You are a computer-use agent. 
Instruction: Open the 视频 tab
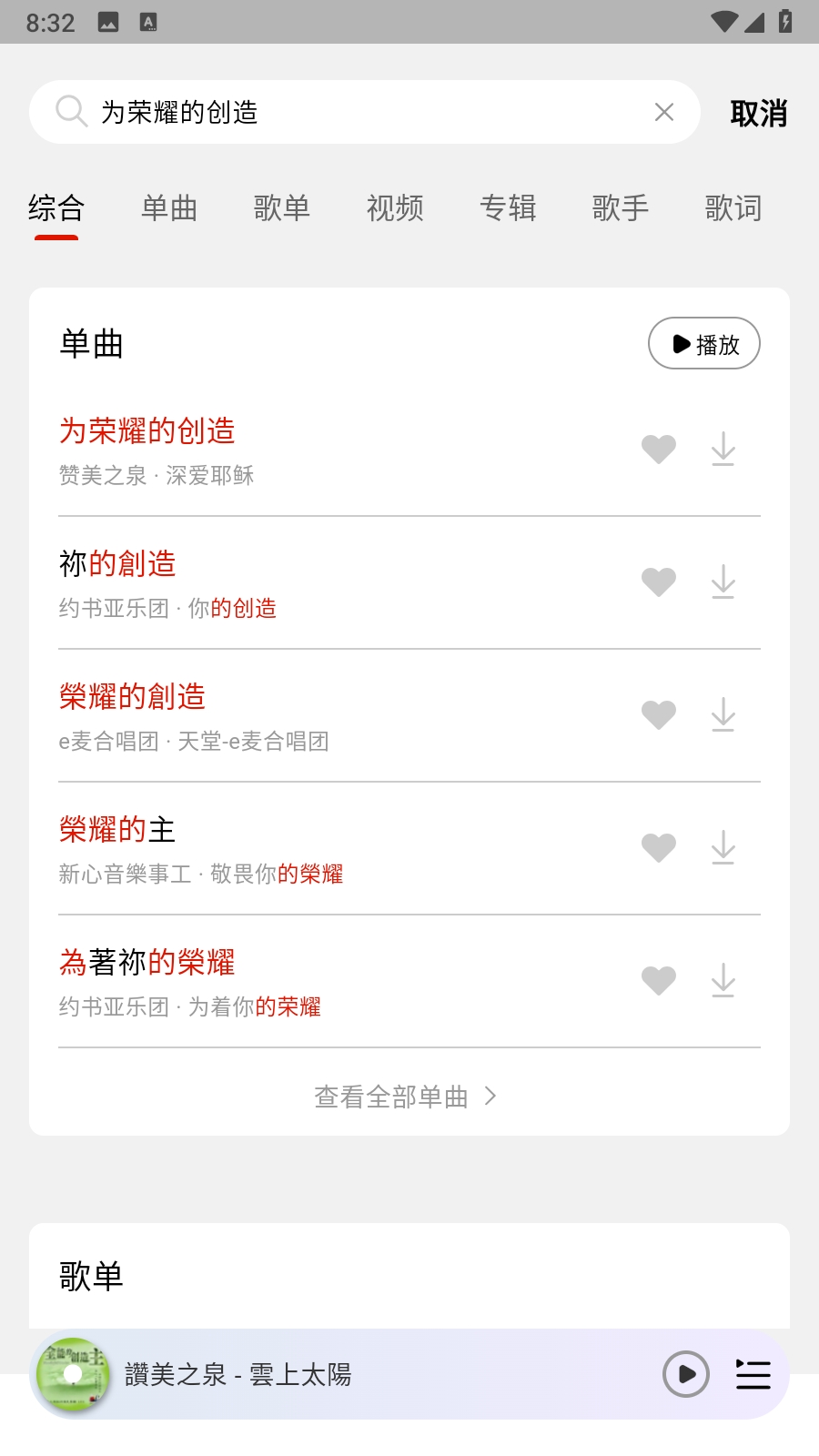click(395, 208)
